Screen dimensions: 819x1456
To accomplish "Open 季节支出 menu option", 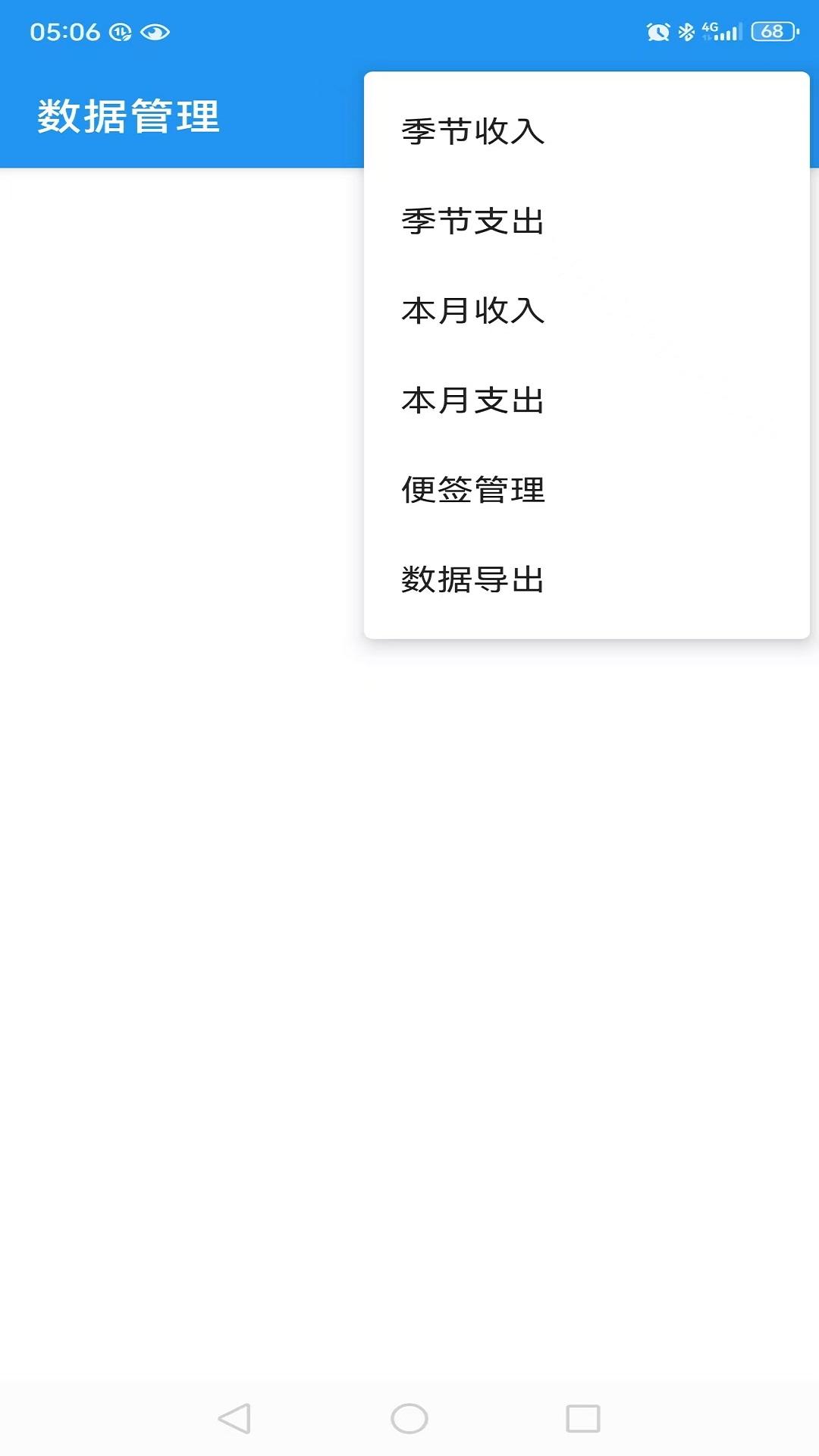I will 473,221.
